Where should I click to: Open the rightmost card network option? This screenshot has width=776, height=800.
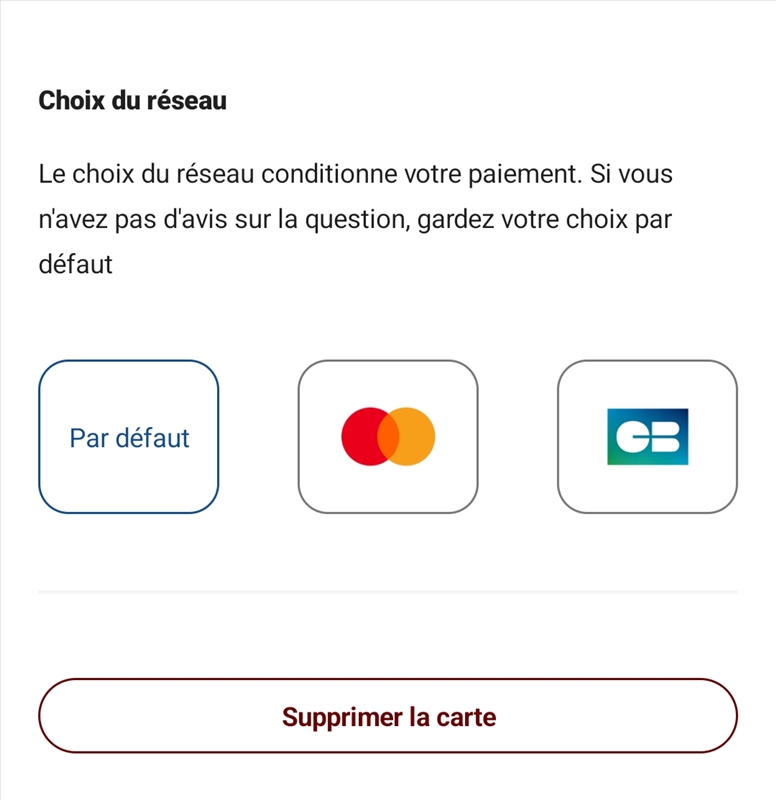(648, 434)
